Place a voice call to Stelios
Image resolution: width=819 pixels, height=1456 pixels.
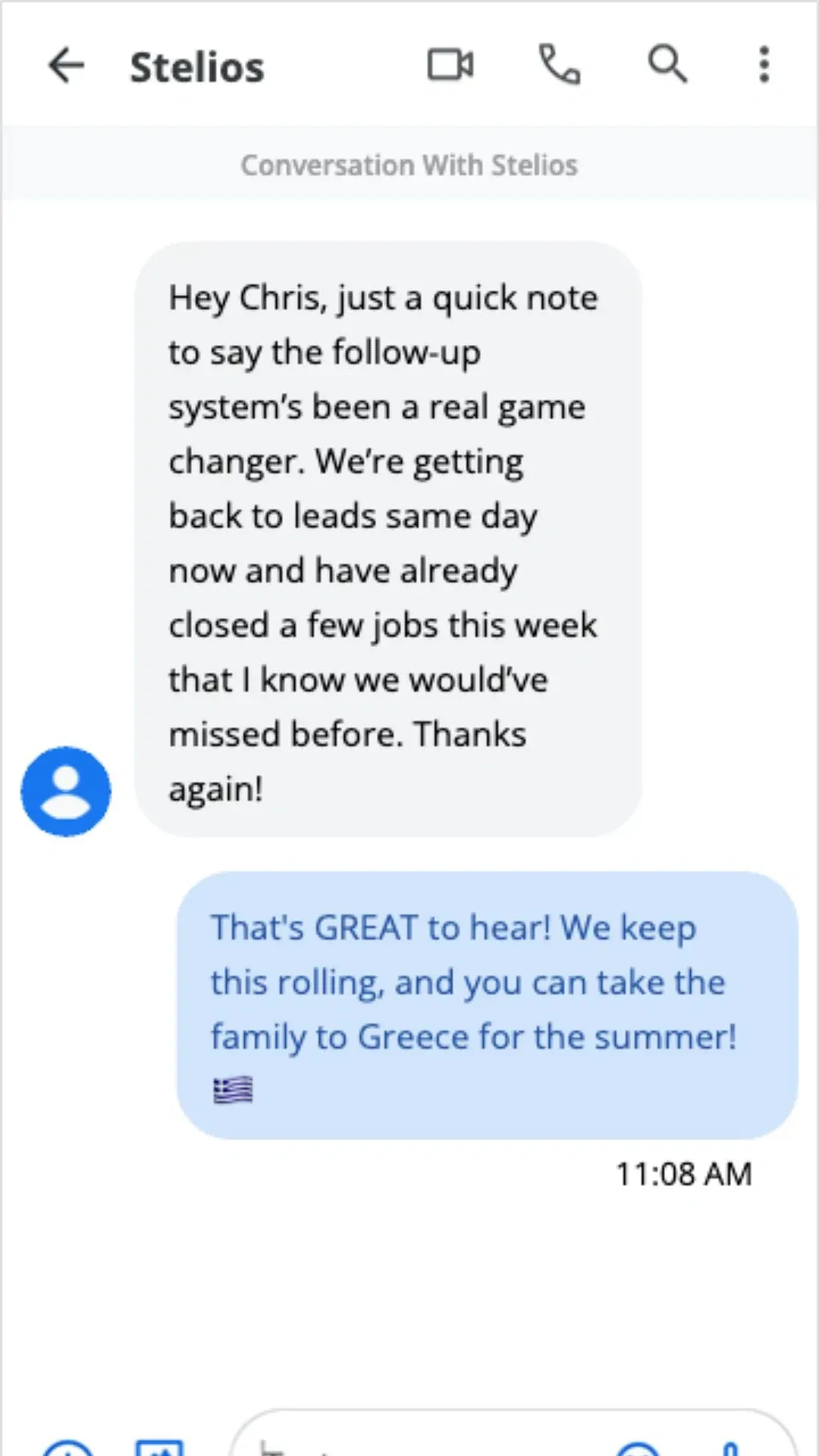(559, 64)
